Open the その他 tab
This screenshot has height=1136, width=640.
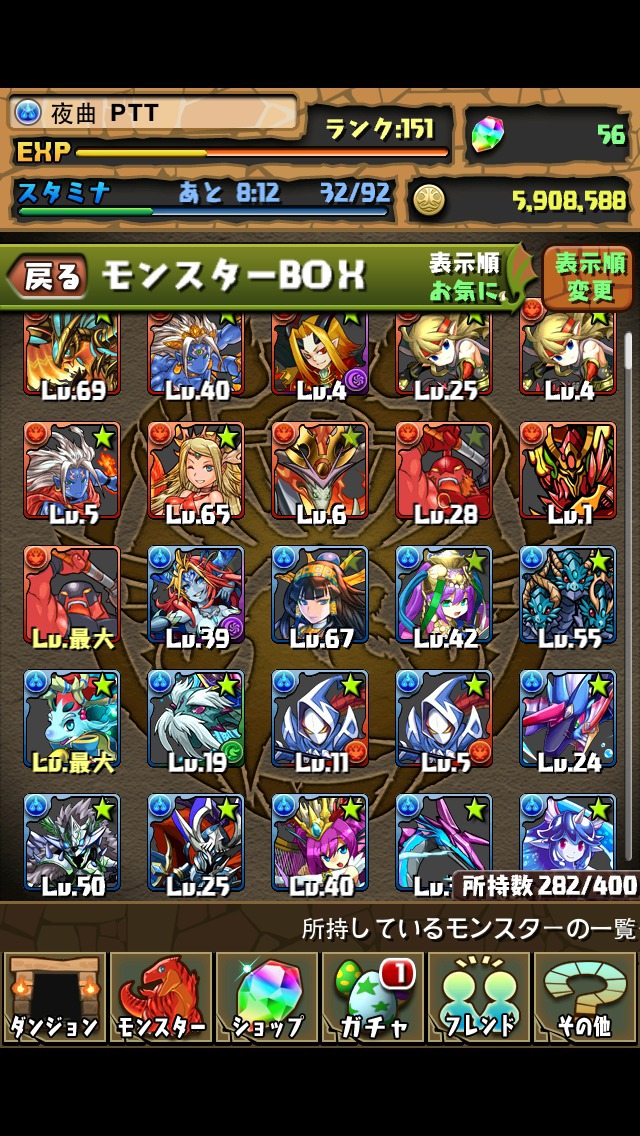[x=585, y=999]
